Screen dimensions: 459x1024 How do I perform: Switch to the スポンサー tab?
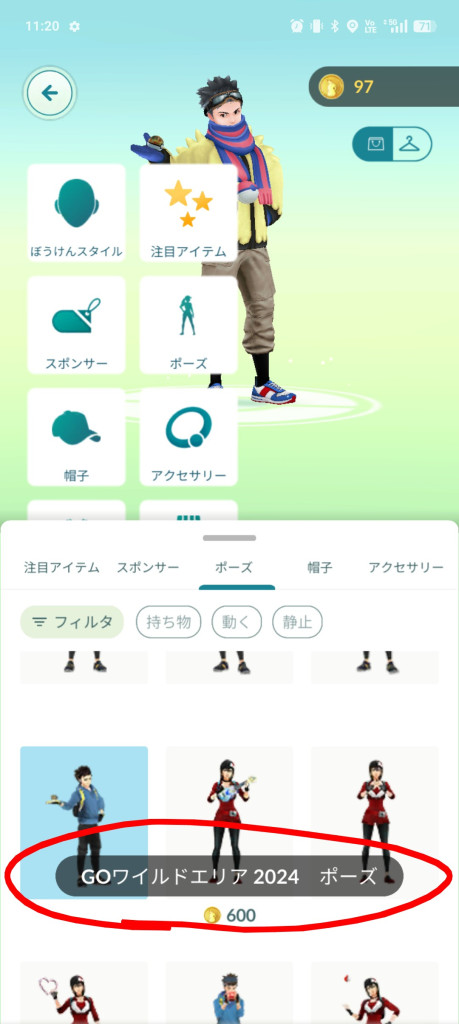tap(148, 567)
